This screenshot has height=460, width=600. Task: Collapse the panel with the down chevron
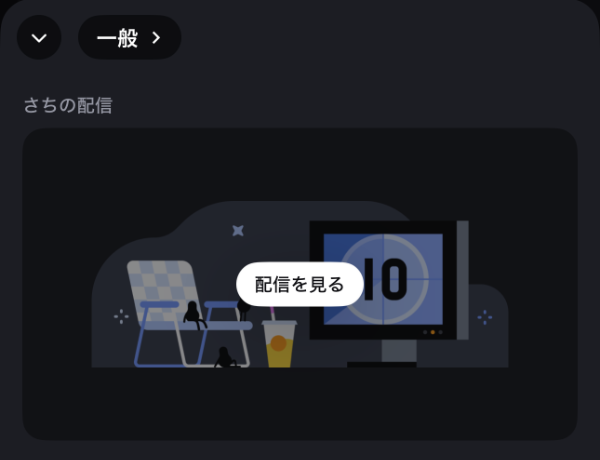coord(39,38)
